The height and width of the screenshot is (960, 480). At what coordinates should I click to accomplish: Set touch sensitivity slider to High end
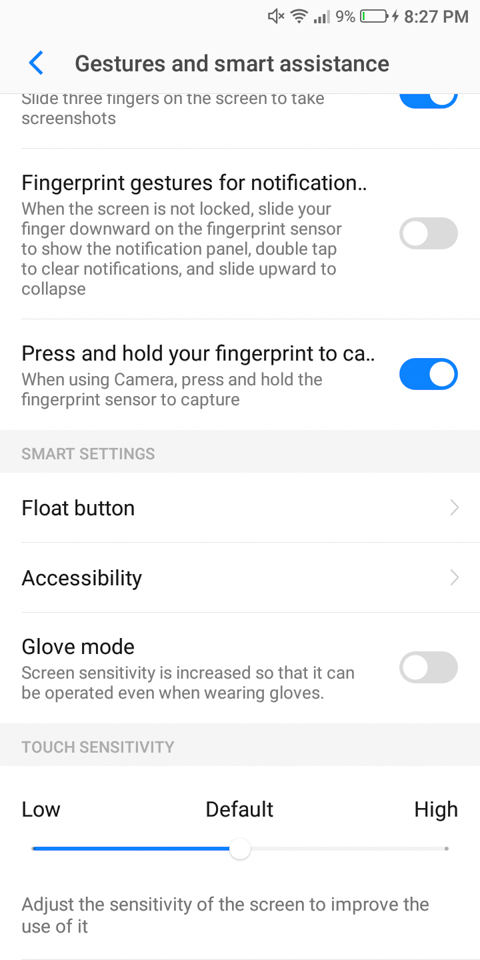point(446,849)
